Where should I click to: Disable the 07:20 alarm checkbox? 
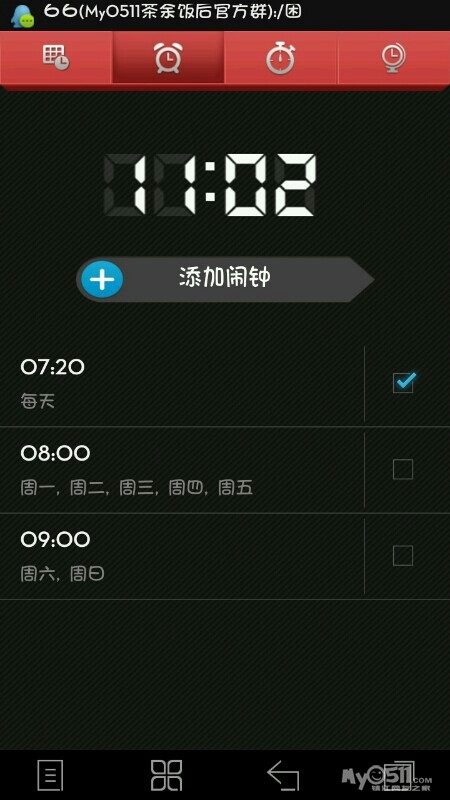[x=403, y=383]
